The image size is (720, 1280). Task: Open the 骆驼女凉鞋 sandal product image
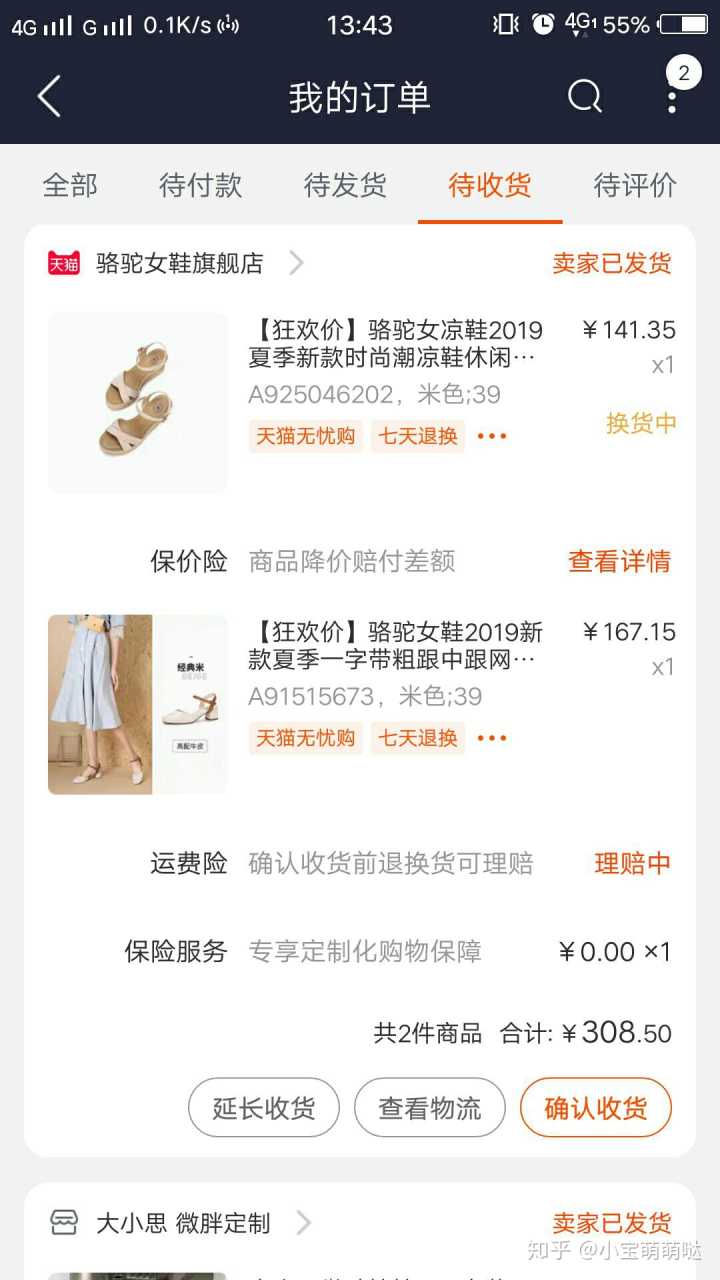pyautogui.click(x=138, y=402)
